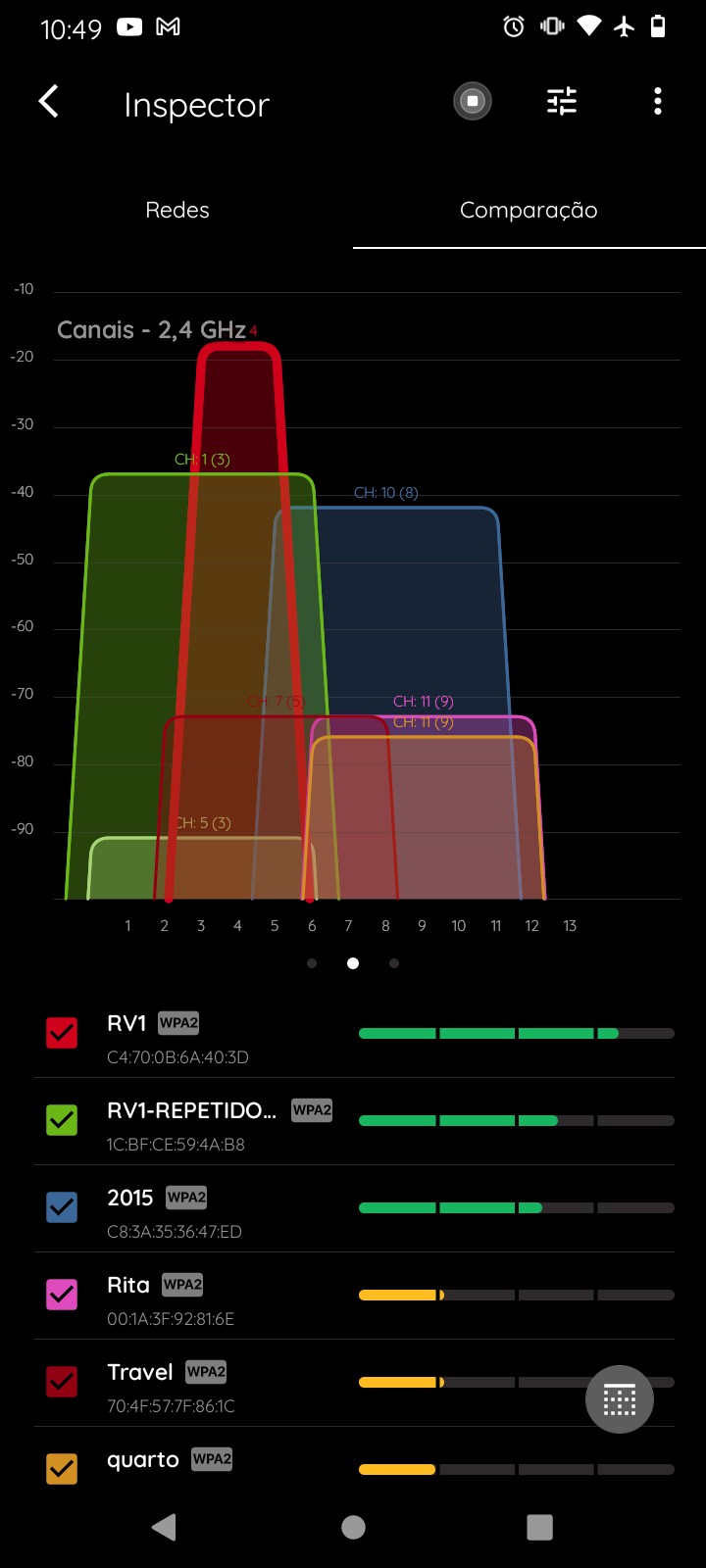Tap the floating grid action button
Viewport: 706px width, 1568px height.
[620, 1399]
